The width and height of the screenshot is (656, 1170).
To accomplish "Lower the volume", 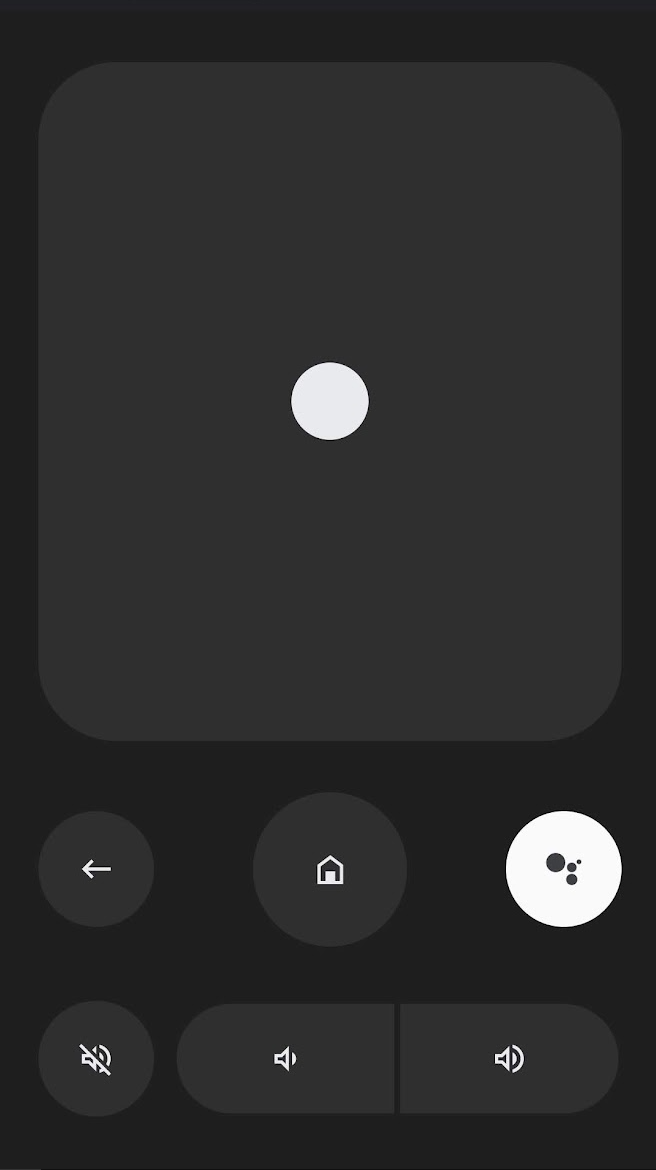I will 286,1058.
